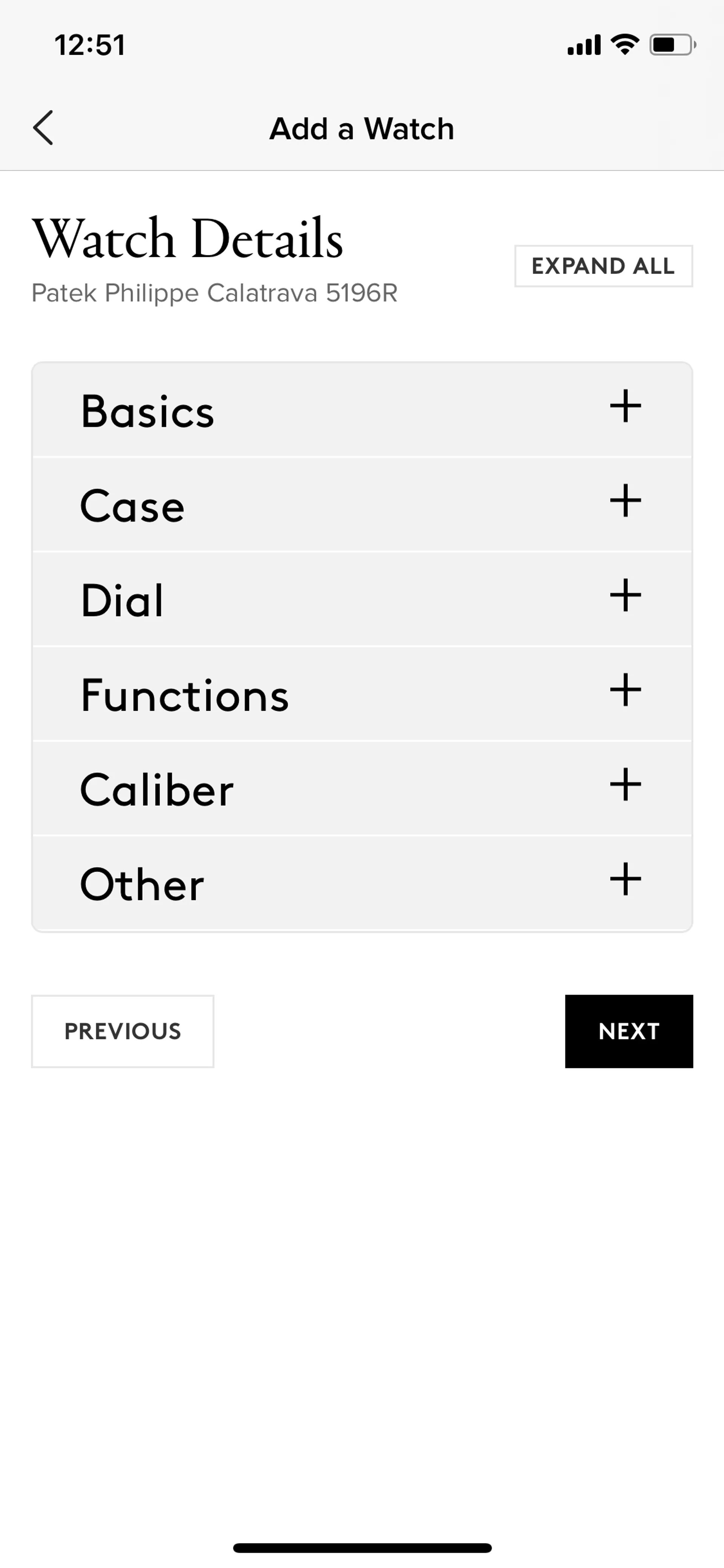Continue with the Next button

[x=629, y=1031]
